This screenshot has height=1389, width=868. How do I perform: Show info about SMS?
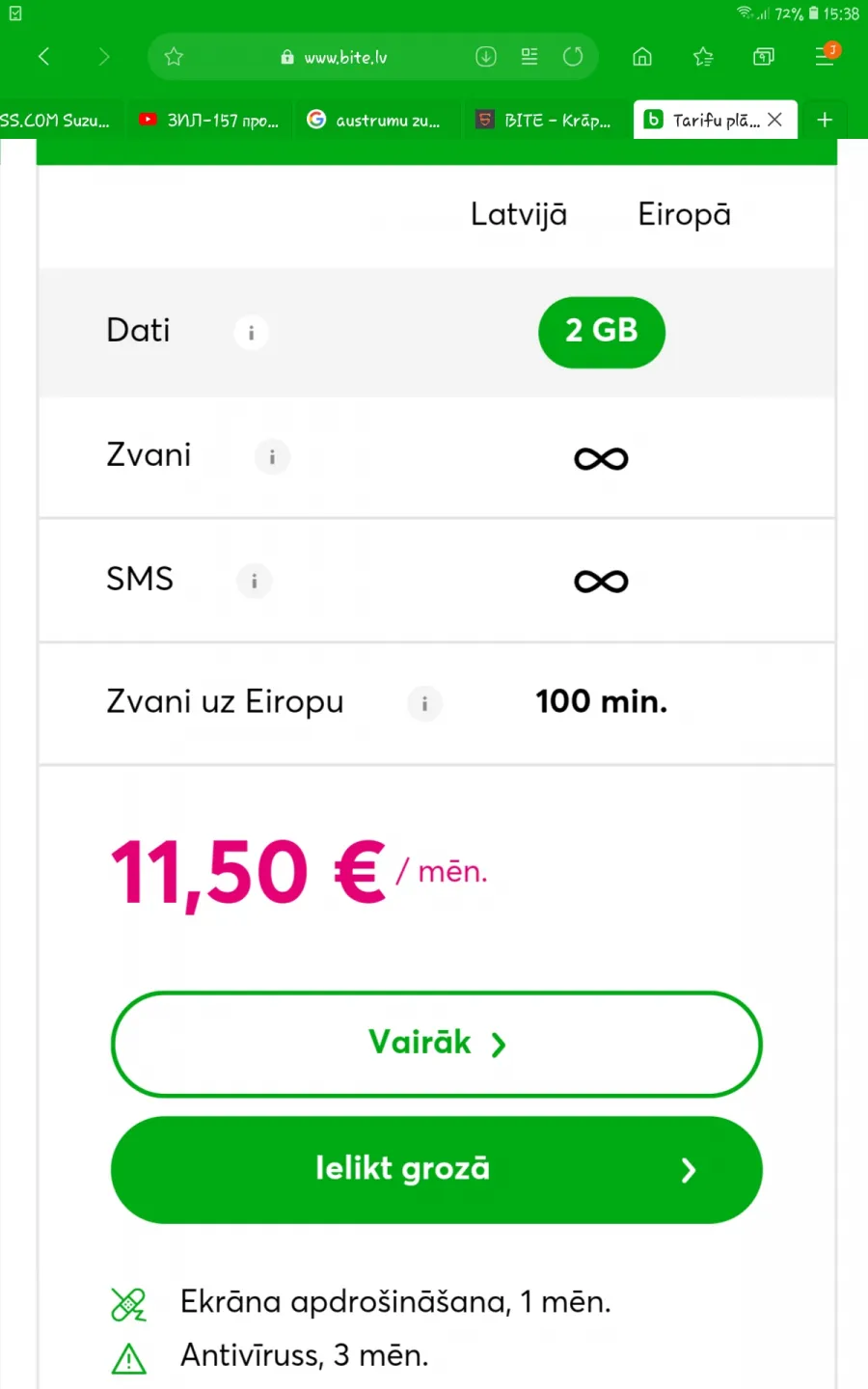(x=255, y=581)
